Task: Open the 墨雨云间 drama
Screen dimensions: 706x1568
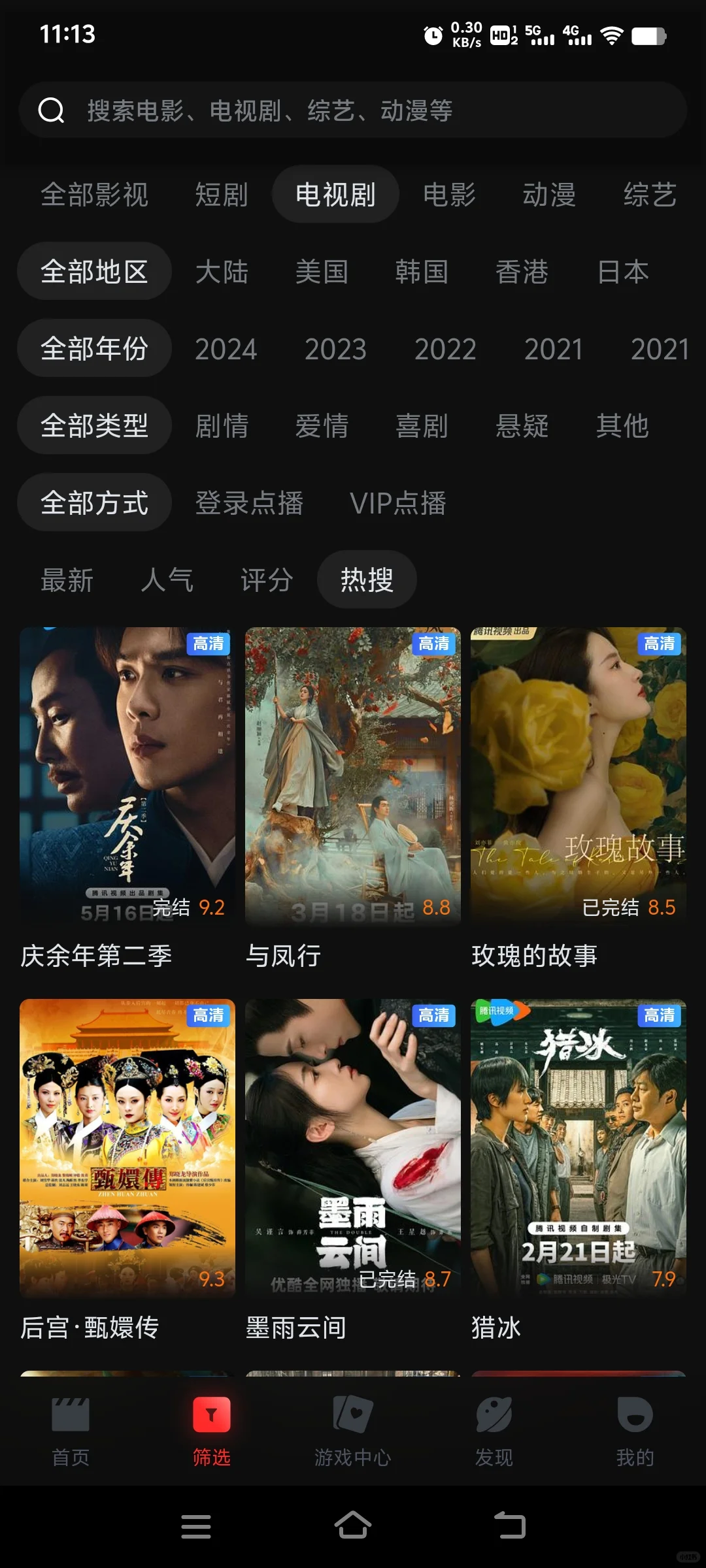Action: click(353, 1147)
